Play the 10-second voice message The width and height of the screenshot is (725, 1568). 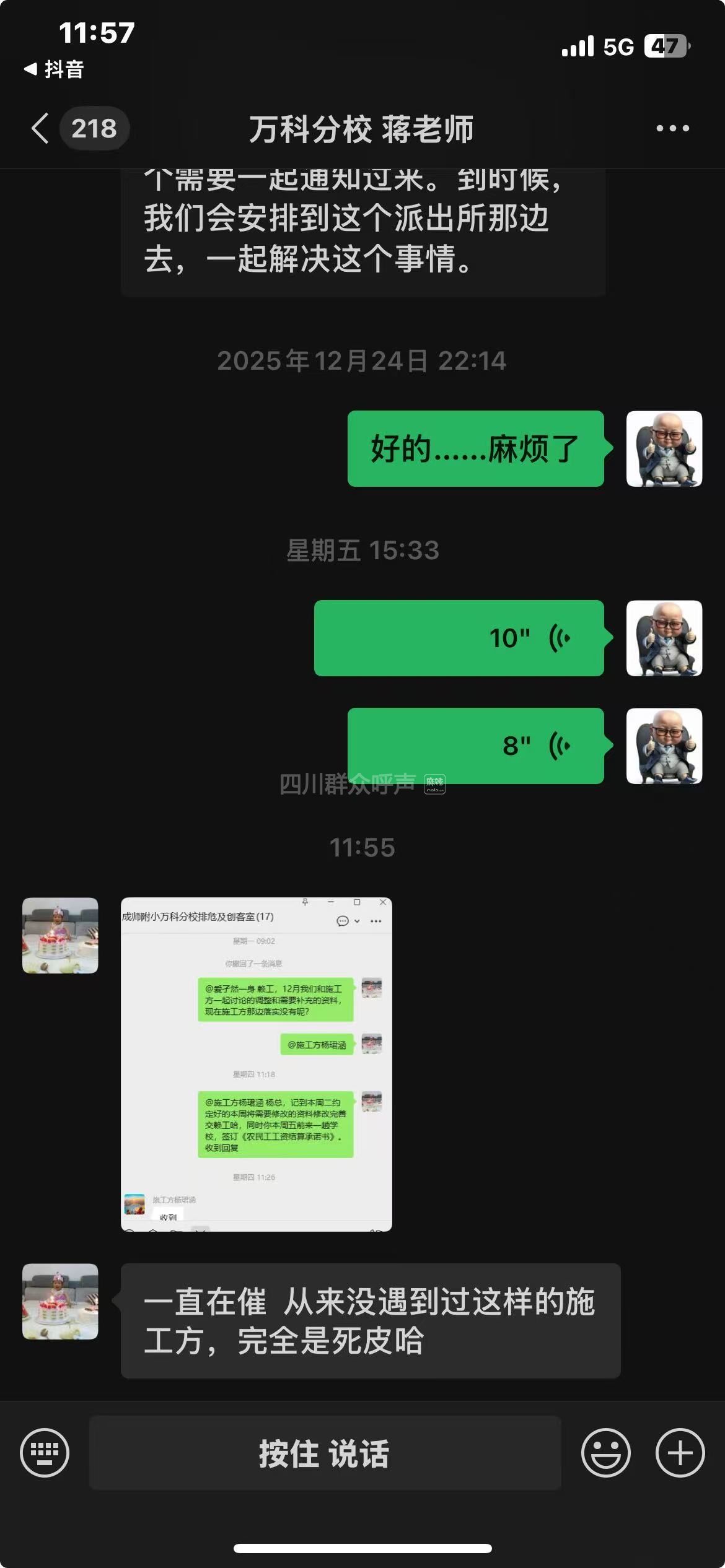(459, 638)
